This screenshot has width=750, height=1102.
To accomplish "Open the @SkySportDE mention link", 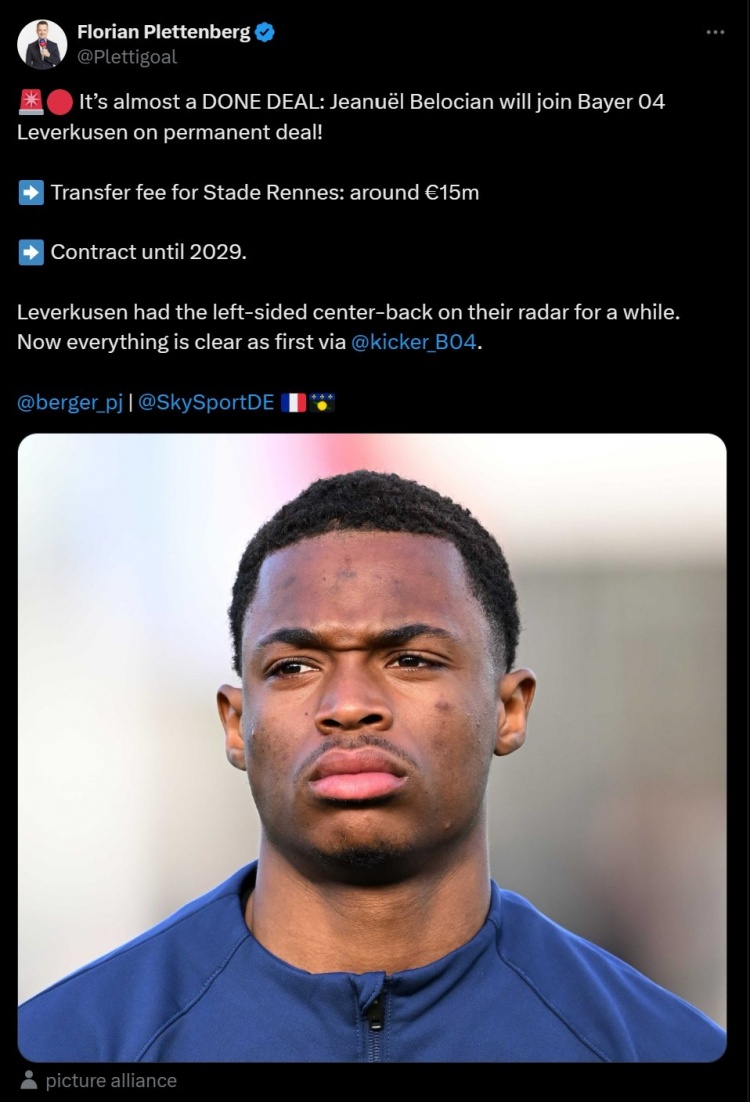I will click(x=206, y=403).
